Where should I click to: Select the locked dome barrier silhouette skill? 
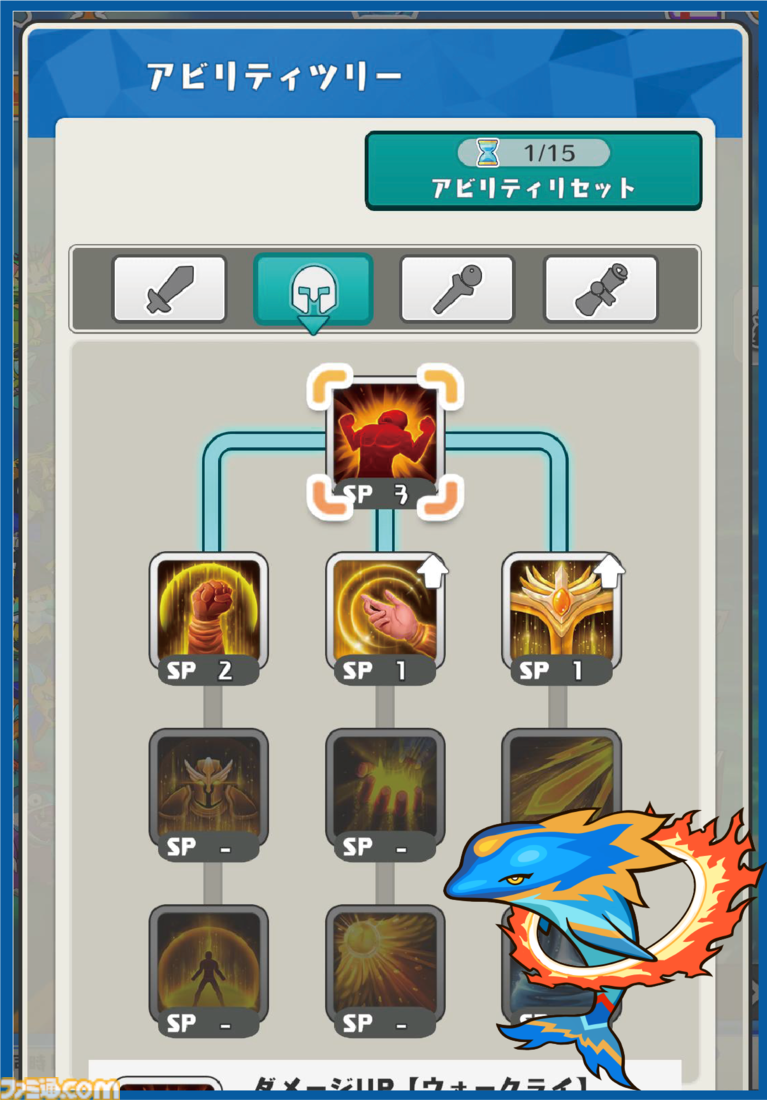[x=209, y=962]
